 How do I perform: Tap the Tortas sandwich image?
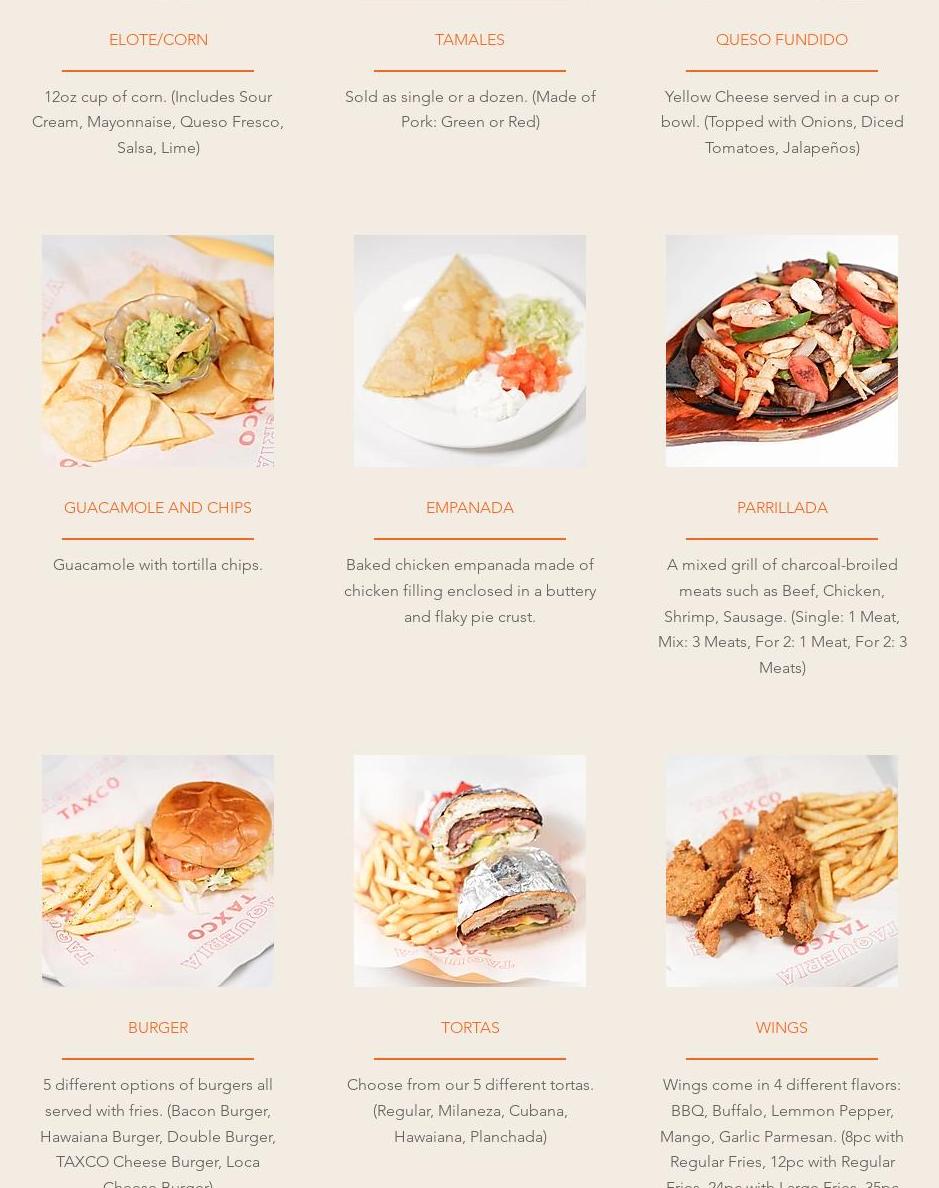470,871
